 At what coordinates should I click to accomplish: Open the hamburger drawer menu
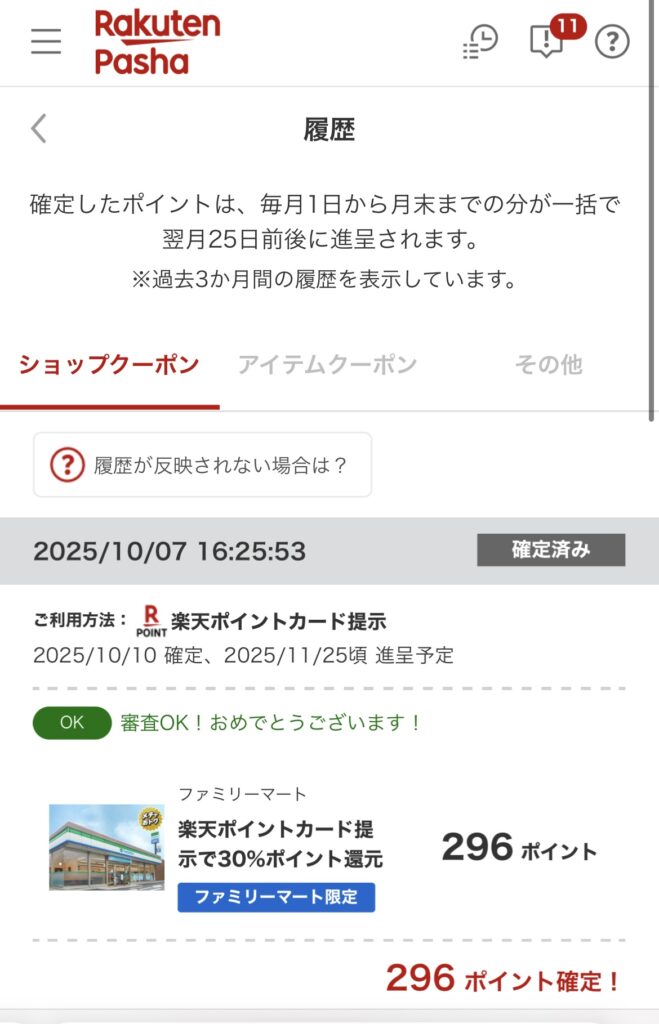point(46,42)
